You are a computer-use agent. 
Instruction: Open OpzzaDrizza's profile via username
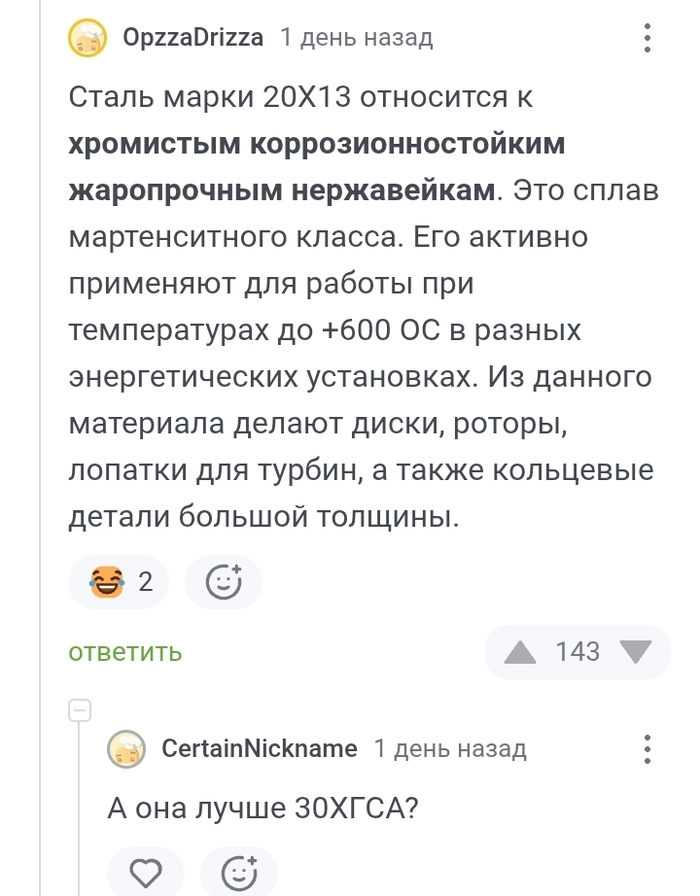point(193,38)
